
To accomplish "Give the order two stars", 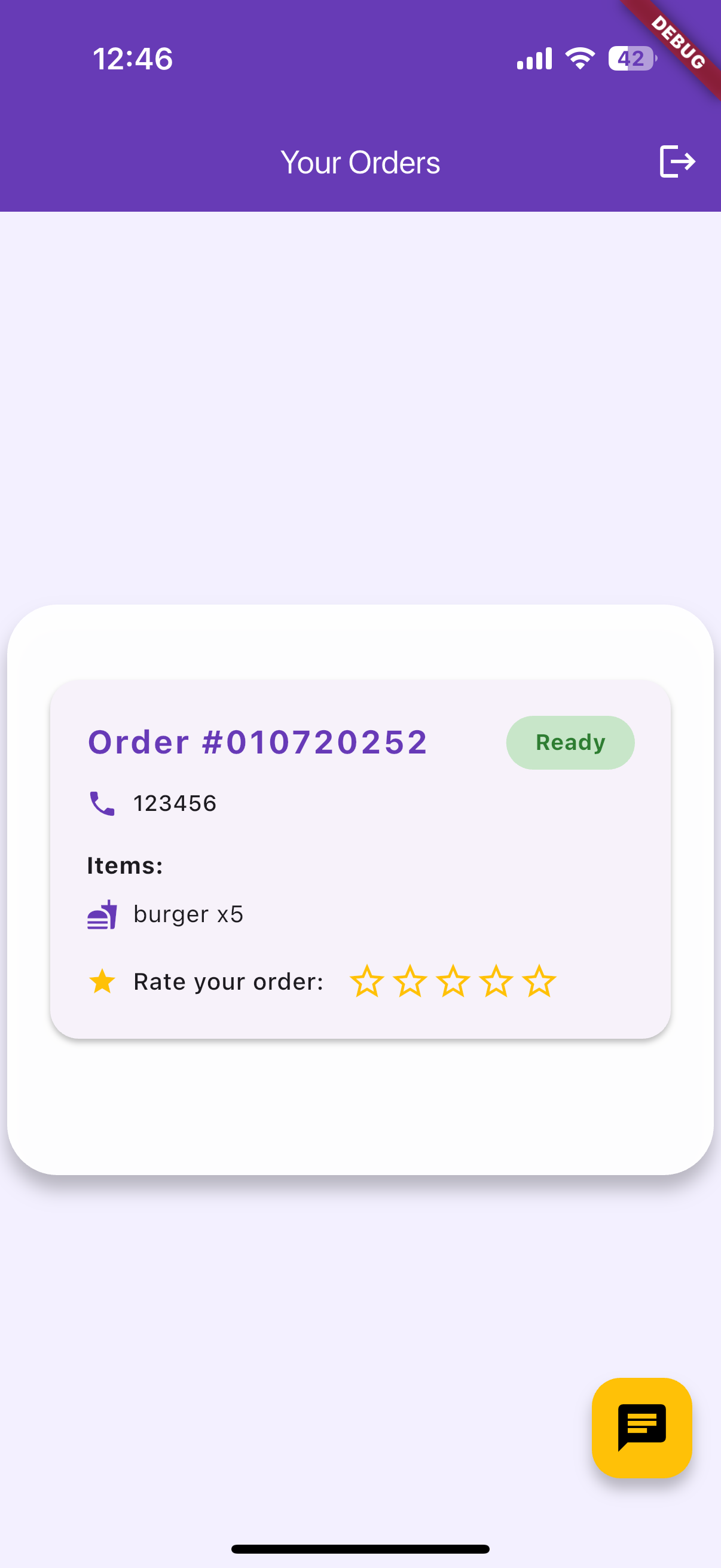I will point(410,981).
